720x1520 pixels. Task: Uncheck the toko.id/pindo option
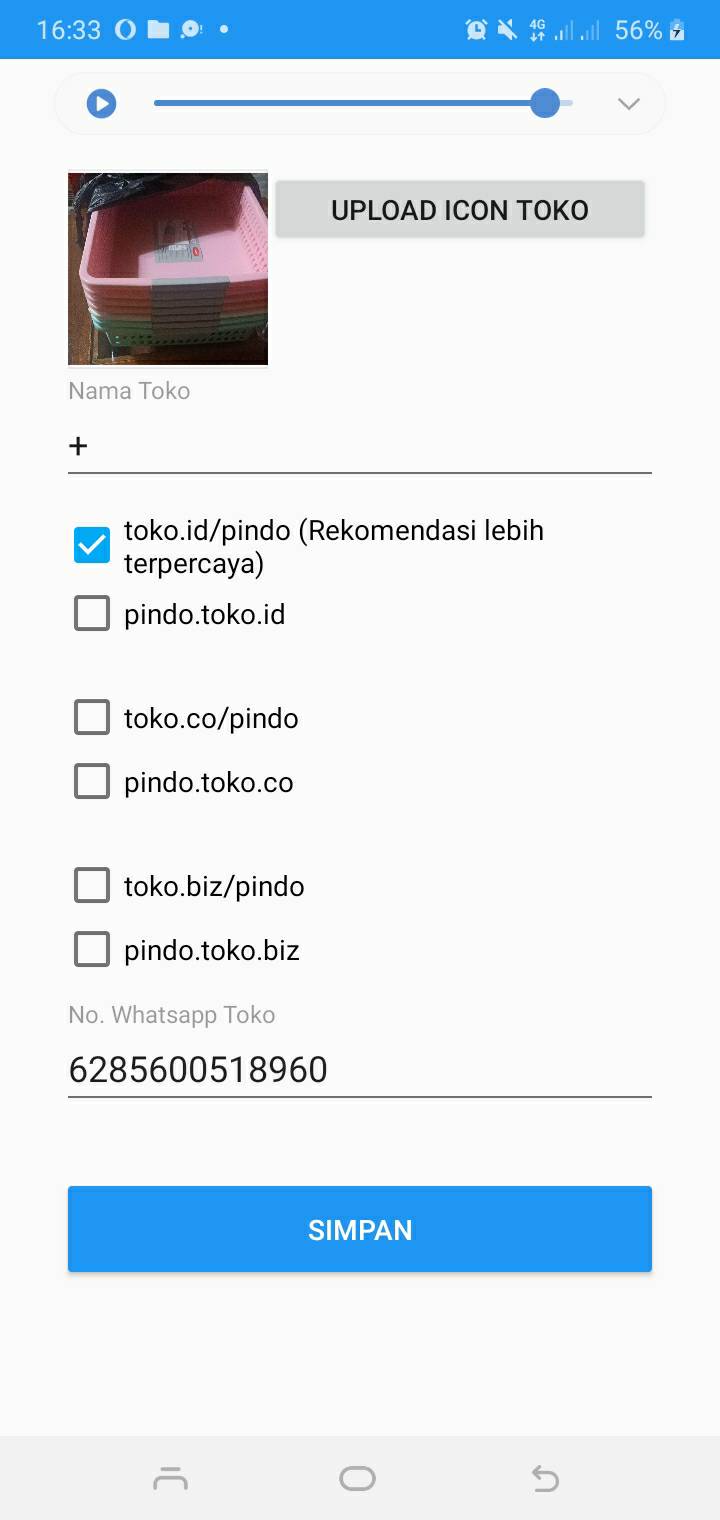(92, 546)
